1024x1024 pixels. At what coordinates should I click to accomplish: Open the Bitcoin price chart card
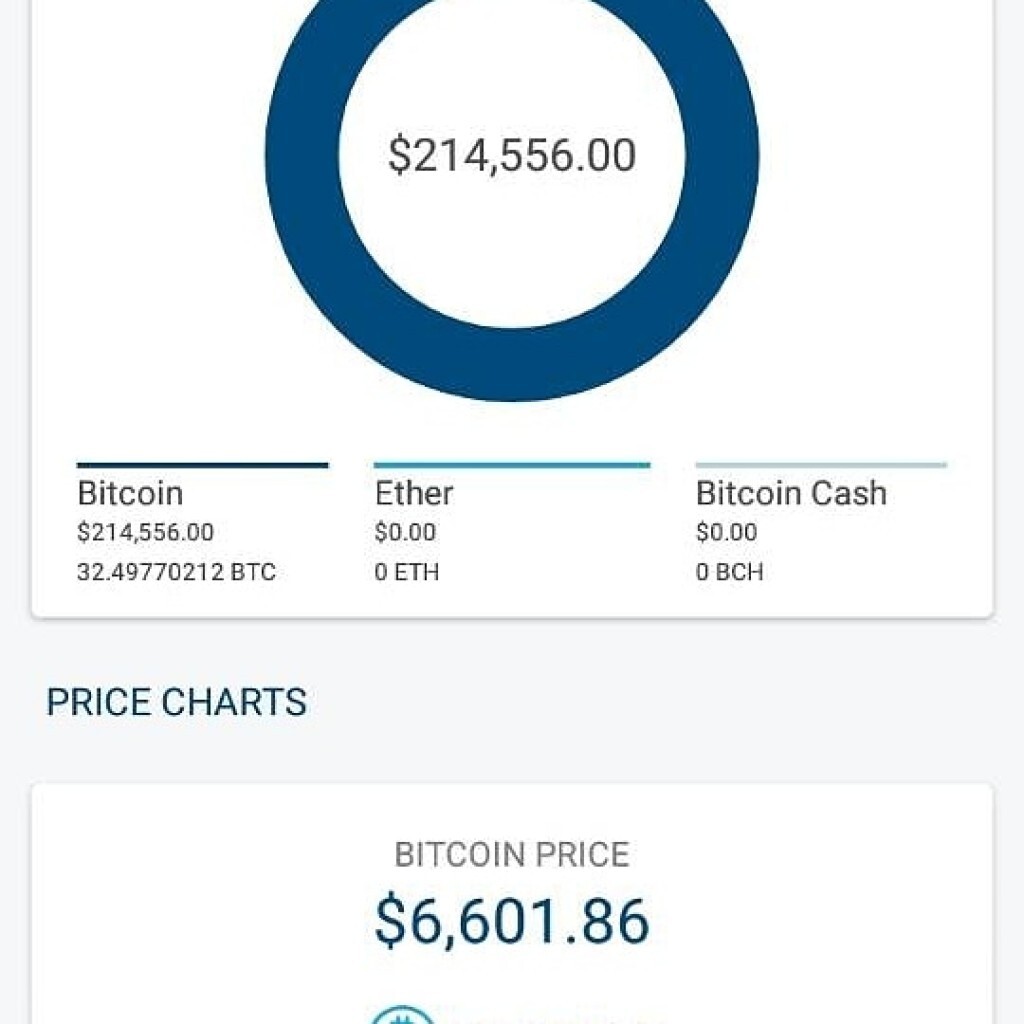click(512, 900)
